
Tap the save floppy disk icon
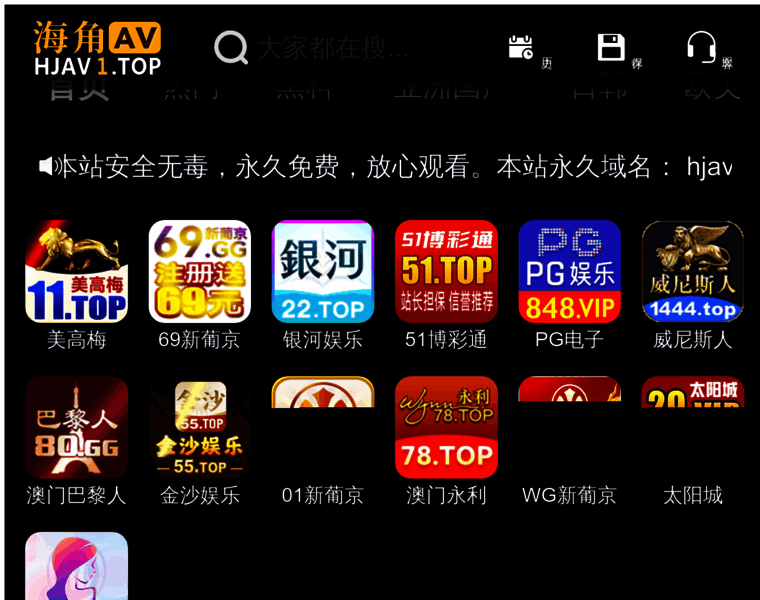(611, 47)
